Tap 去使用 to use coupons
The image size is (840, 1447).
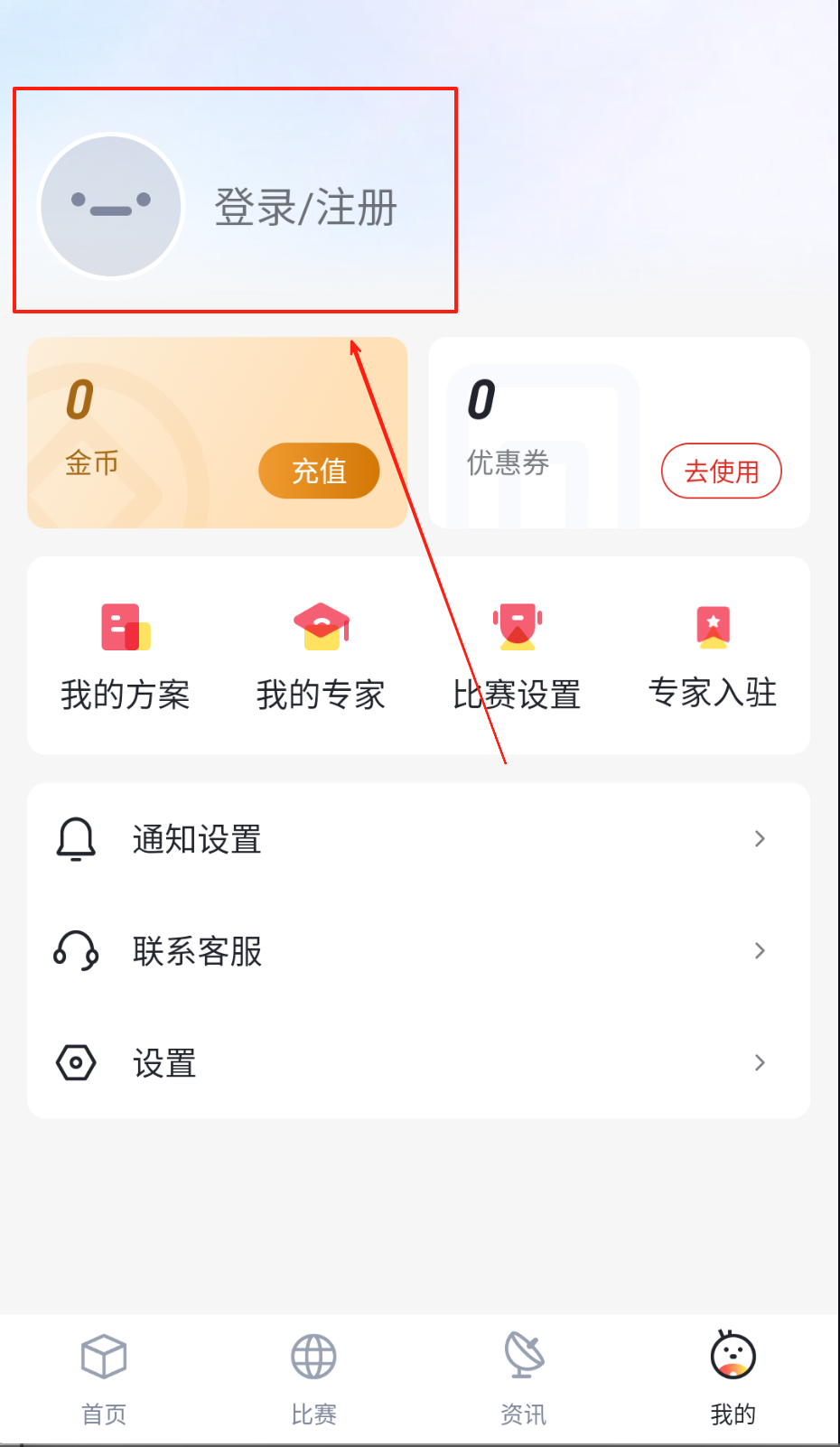pyautogui.click(x=721, y=471)
